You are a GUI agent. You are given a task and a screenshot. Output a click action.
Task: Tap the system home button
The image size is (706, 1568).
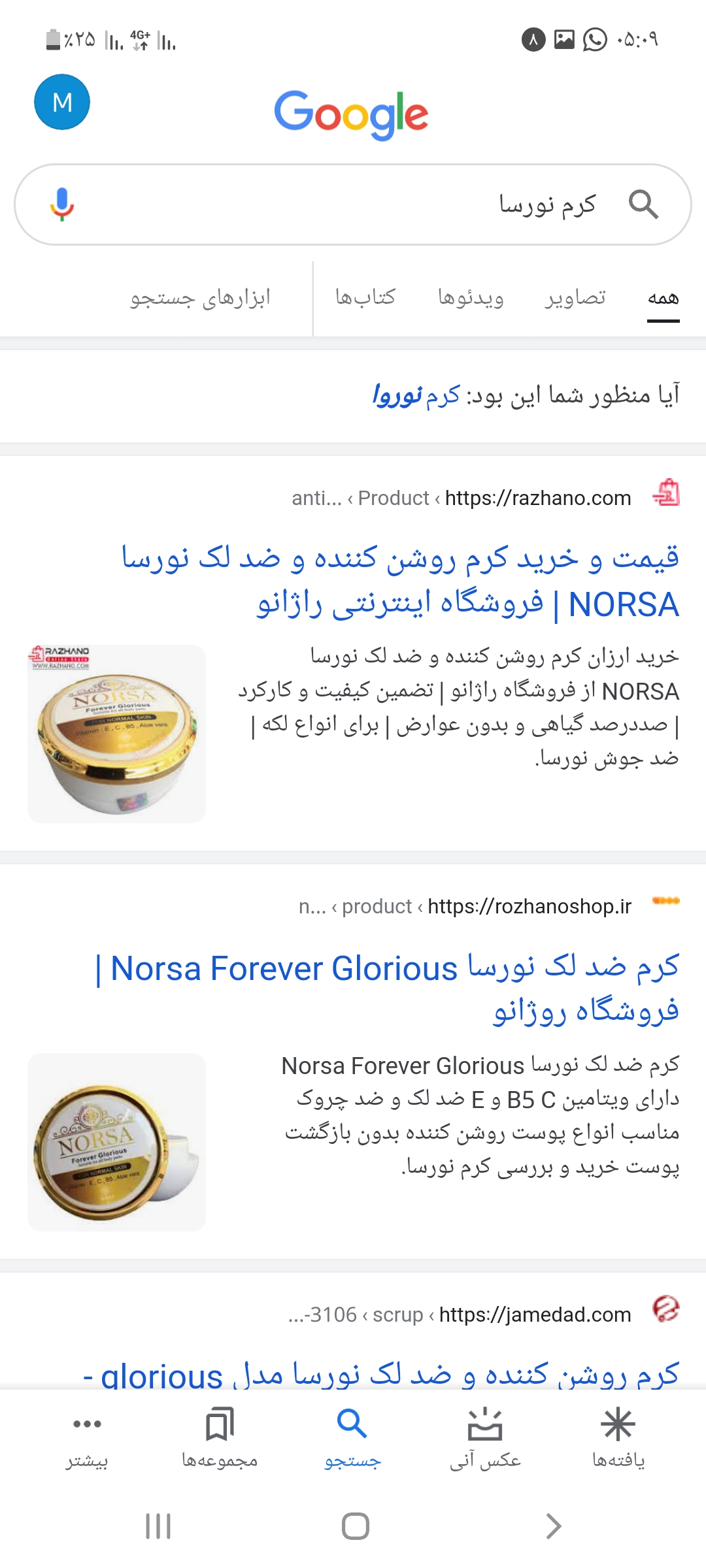click(x=355, y=1526)
